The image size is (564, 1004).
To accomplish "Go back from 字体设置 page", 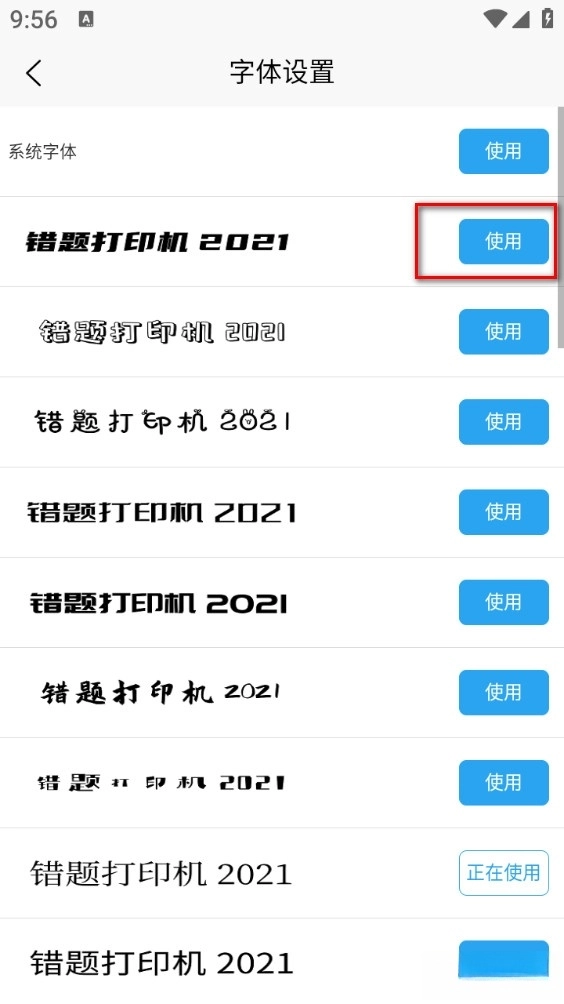I will pyautogui.click(x=34, y=73).
